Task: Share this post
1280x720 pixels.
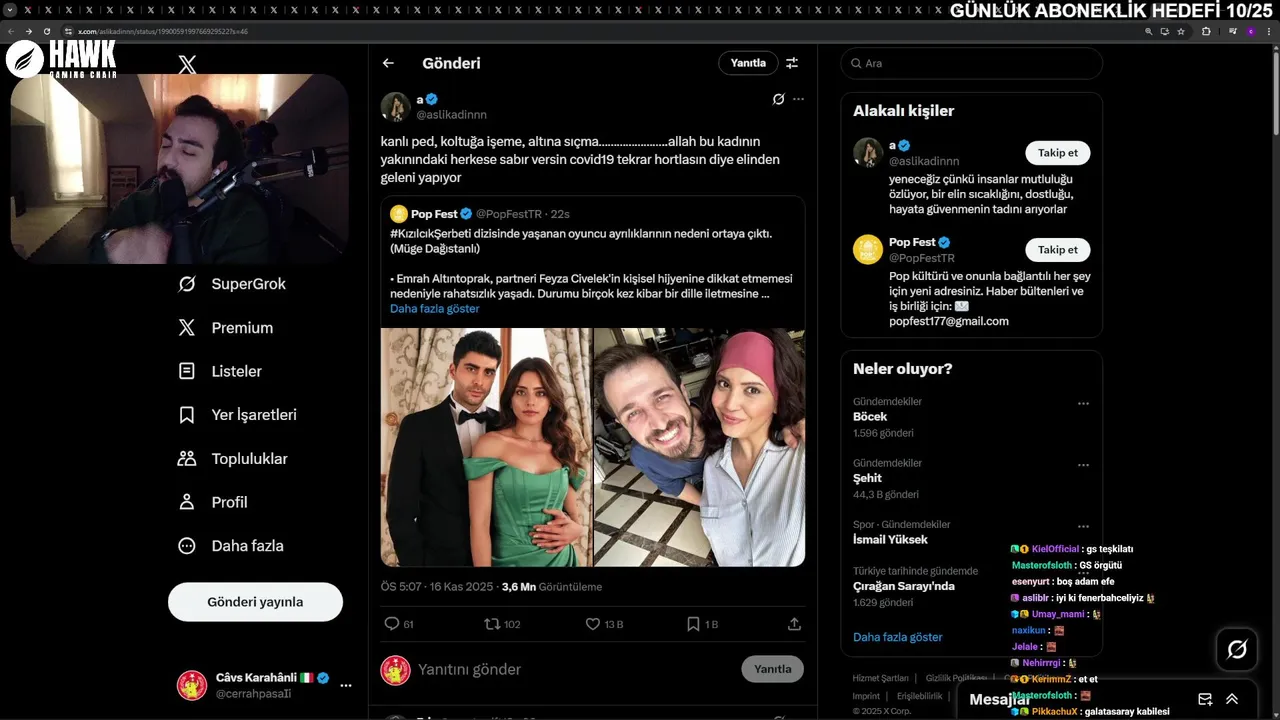Action: [x=794, y=624]
